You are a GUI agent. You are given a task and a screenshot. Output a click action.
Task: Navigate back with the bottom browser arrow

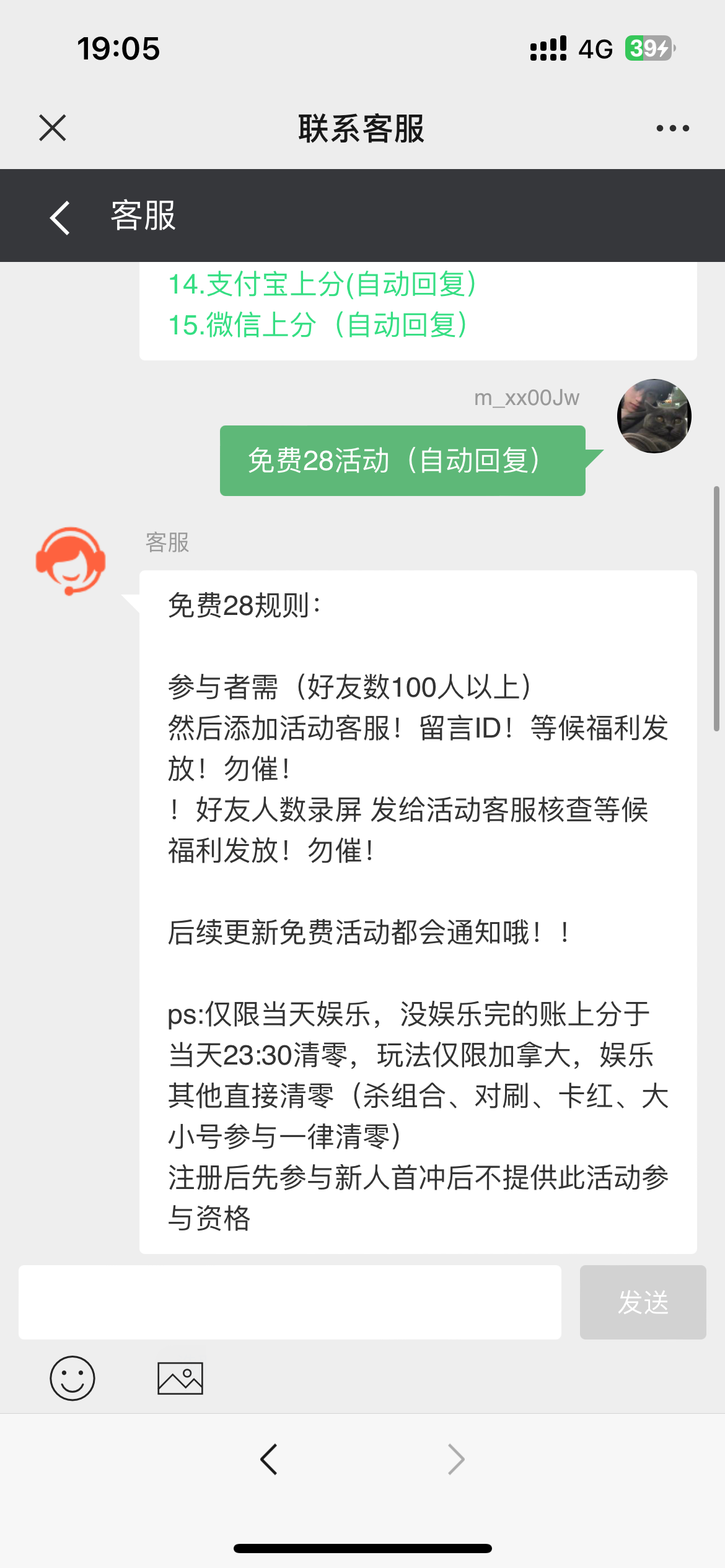click(268, 1460)
